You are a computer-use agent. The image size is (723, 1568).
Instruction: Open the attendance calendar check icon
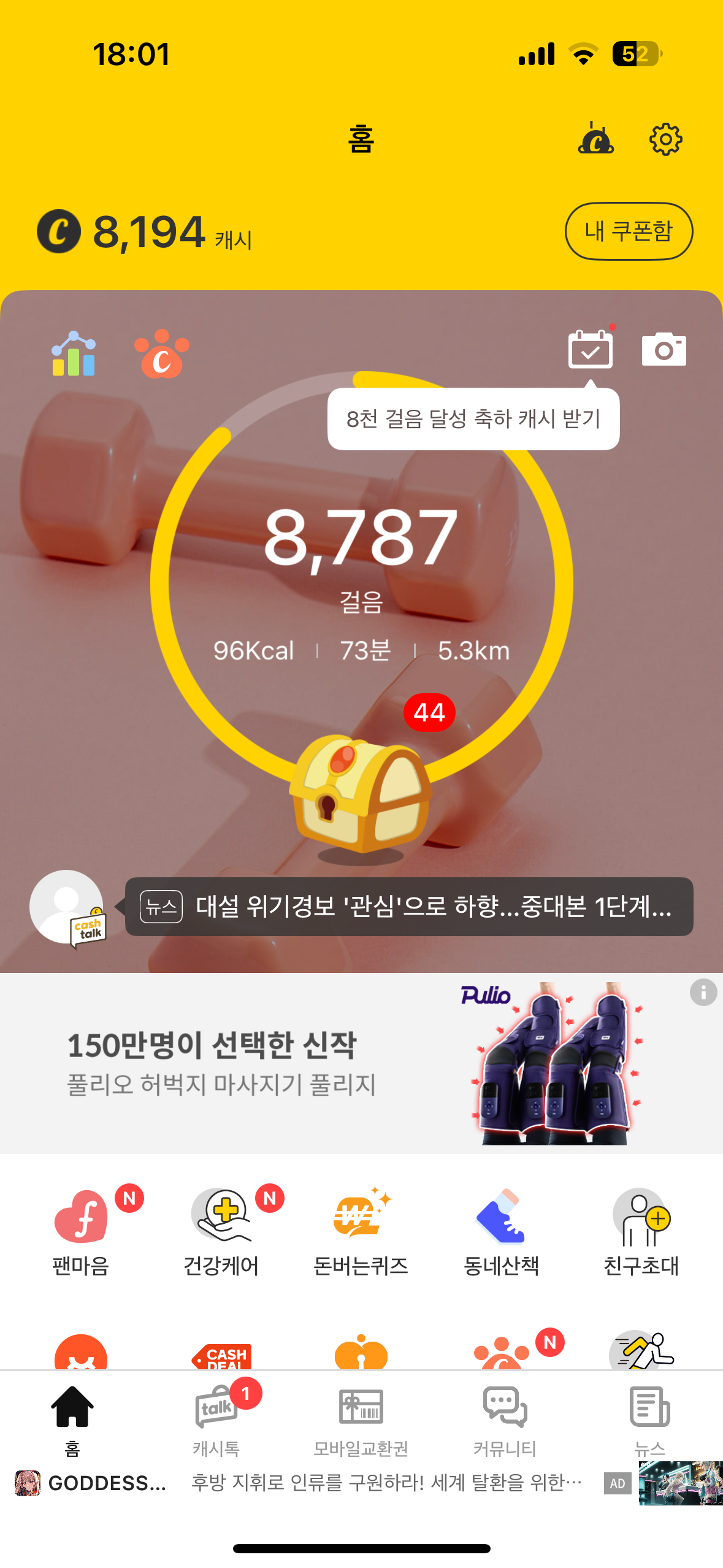pyautogui.click(x=591, y=350)
